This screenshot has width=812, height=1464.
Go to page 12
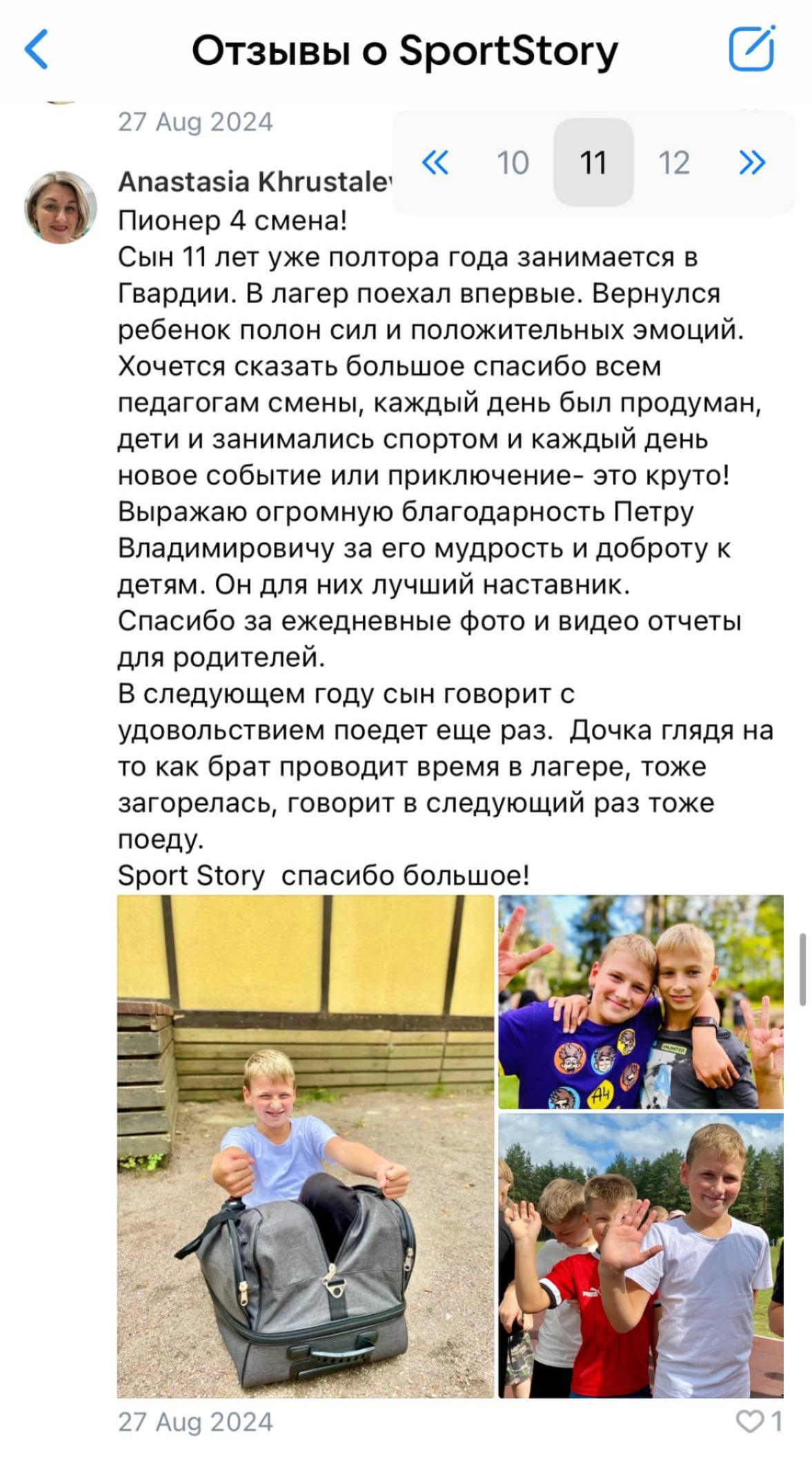point(673,163)
